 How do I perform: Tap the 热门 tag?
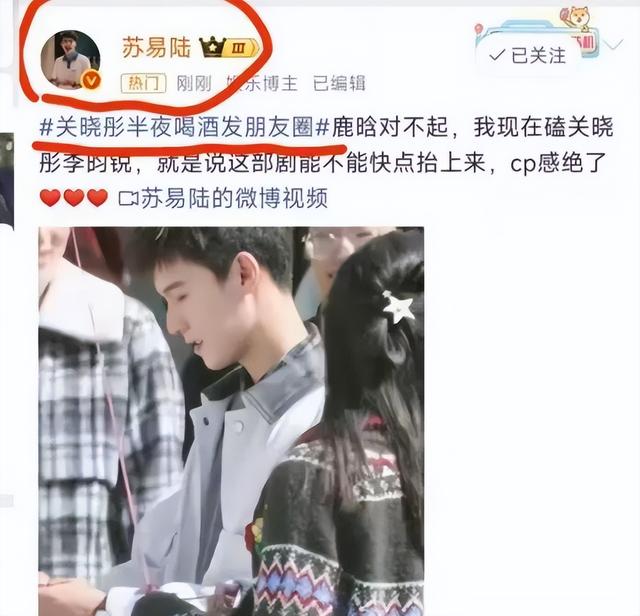click(x=141, y=83)
